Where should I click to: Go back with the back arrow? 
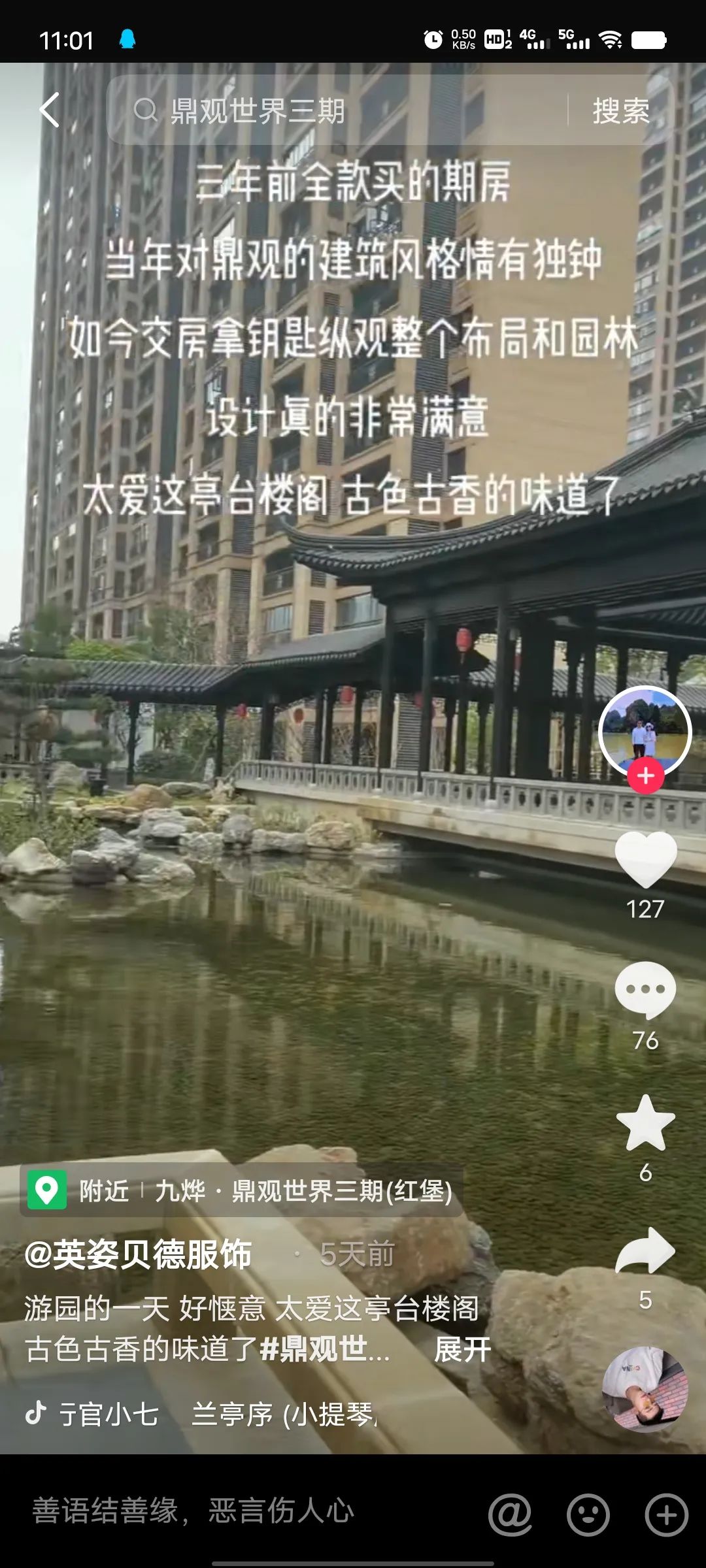tap(50, 110)
